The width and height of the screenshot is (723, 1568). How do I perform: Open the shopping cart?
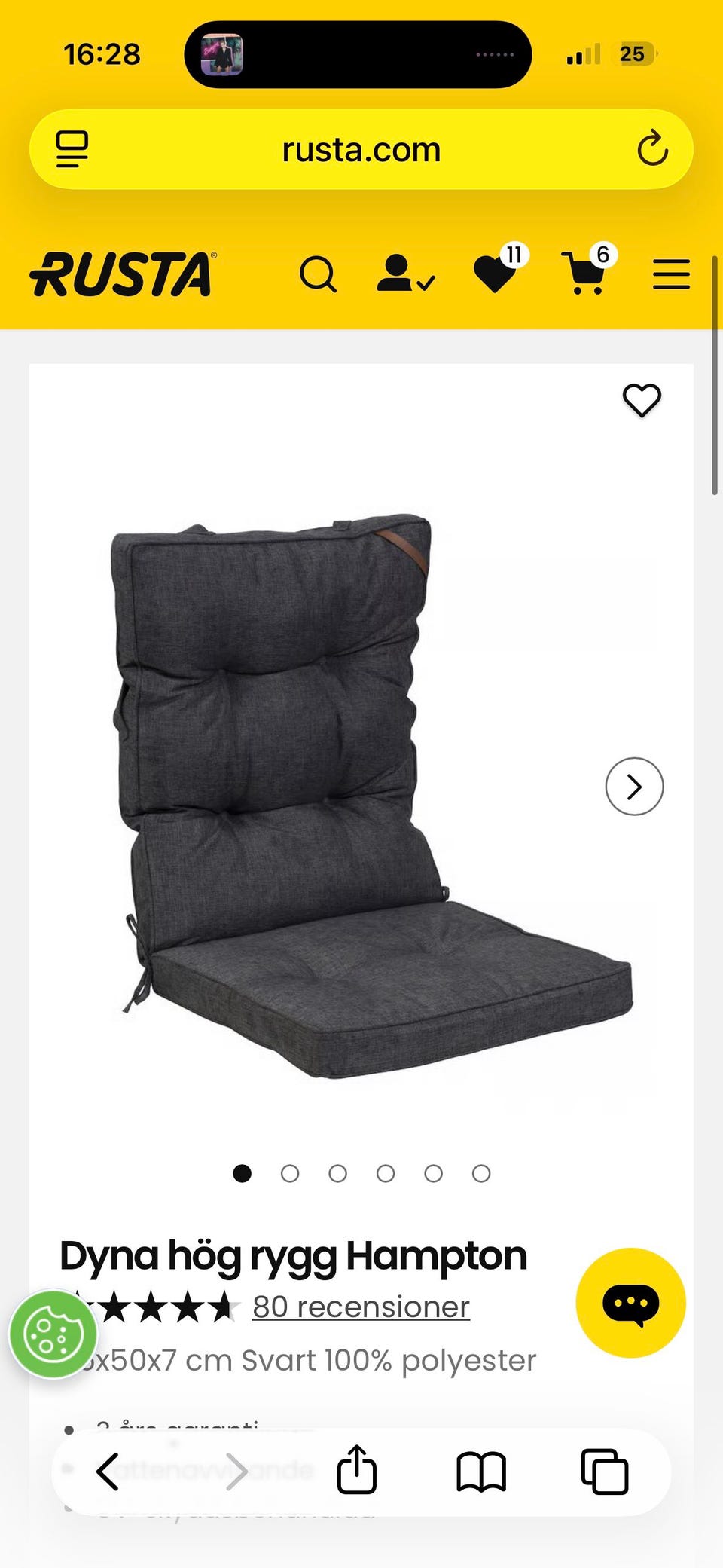(x=587, y=273)
